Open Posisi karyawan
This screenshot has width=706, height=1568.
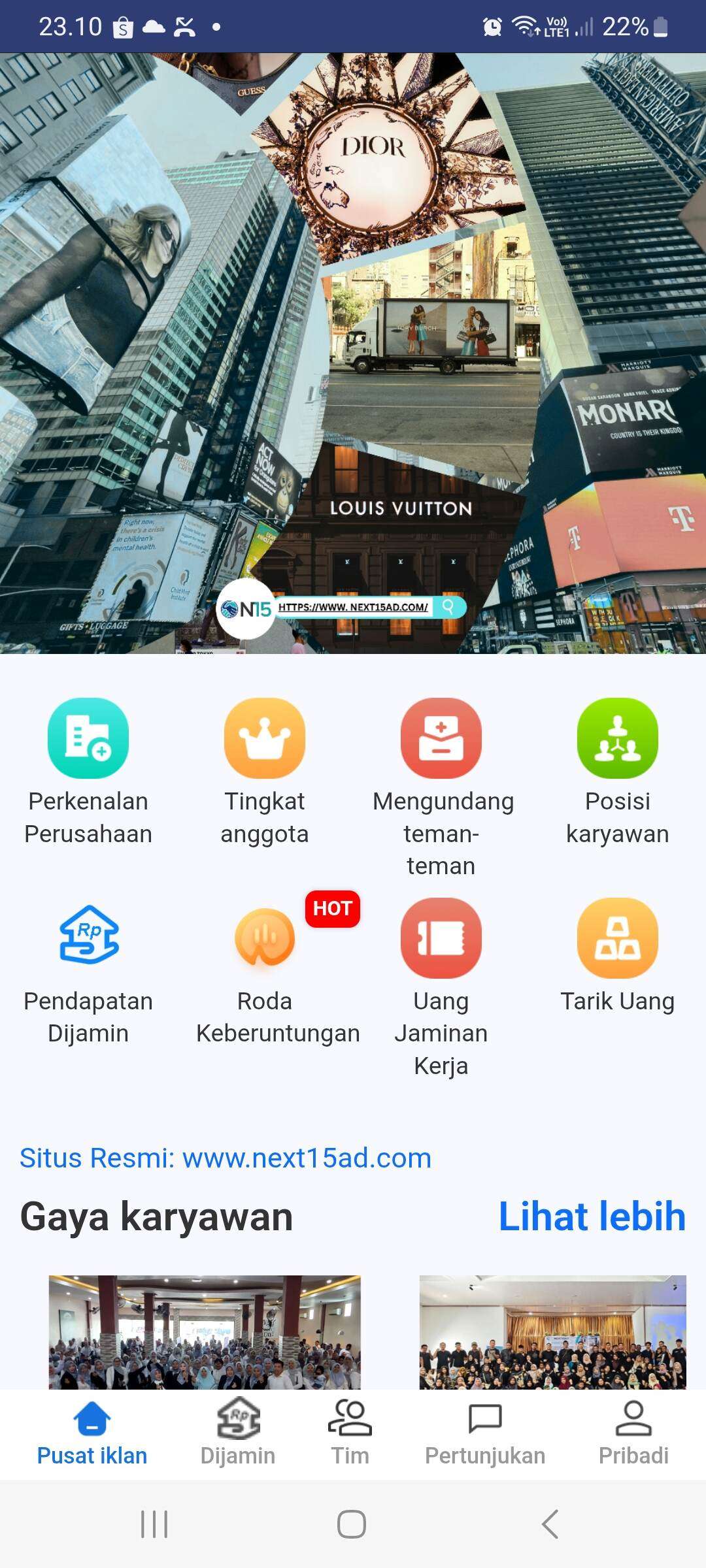(618, 772)
